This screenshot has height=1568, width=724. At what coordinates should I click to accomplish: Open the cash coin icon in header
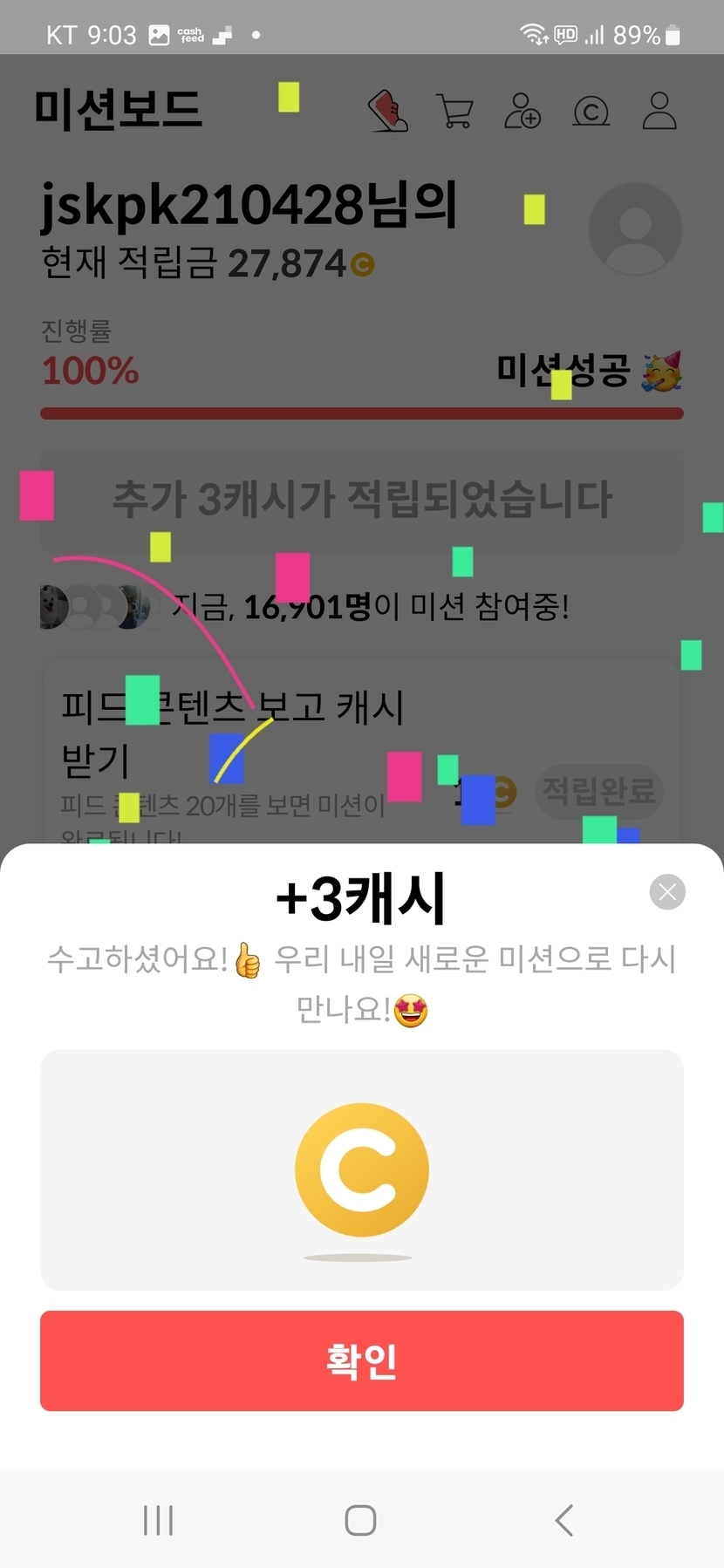tap(591, 112)
